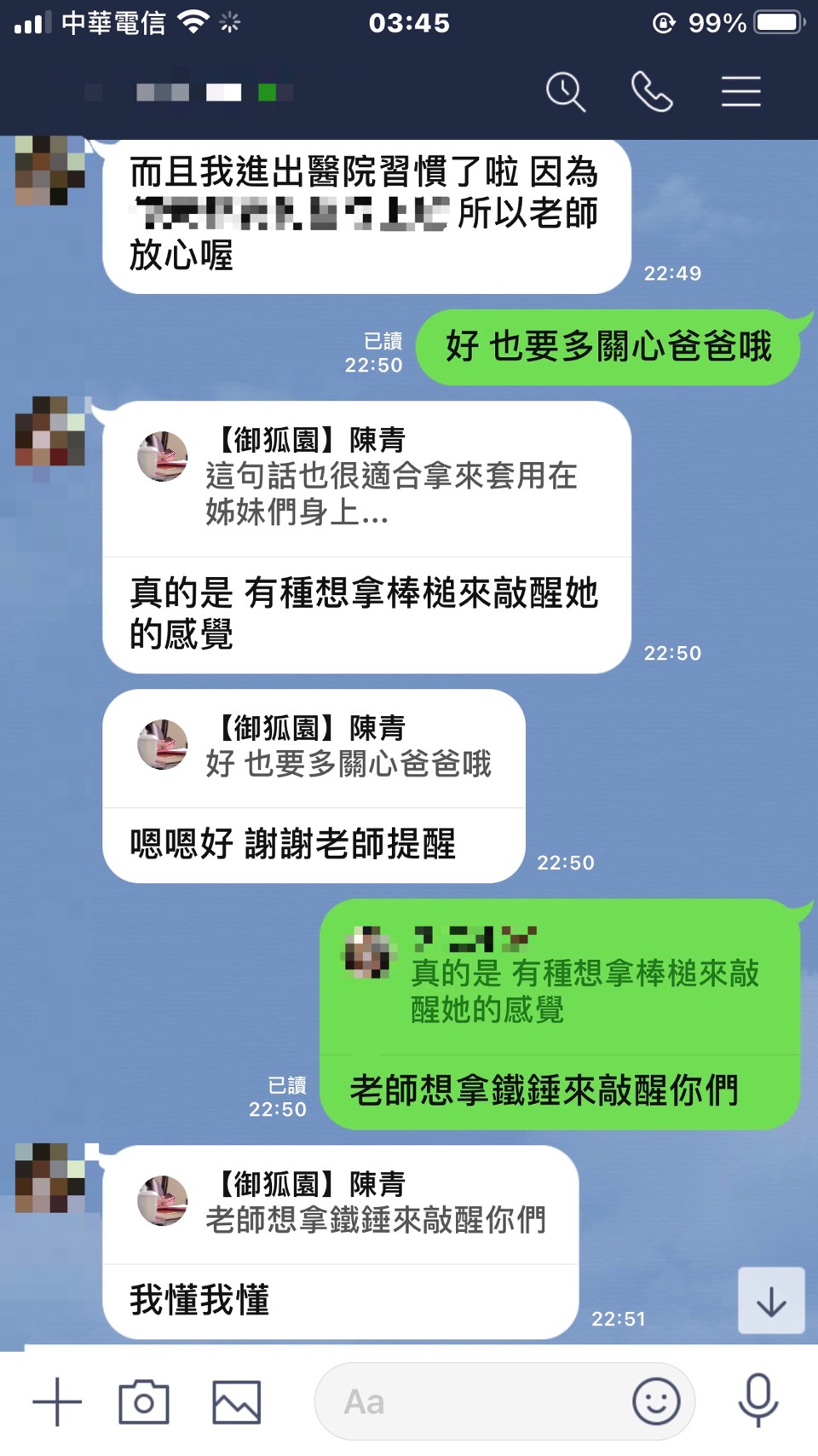
Task: Start a voice call
Action: tap(652, 91)
